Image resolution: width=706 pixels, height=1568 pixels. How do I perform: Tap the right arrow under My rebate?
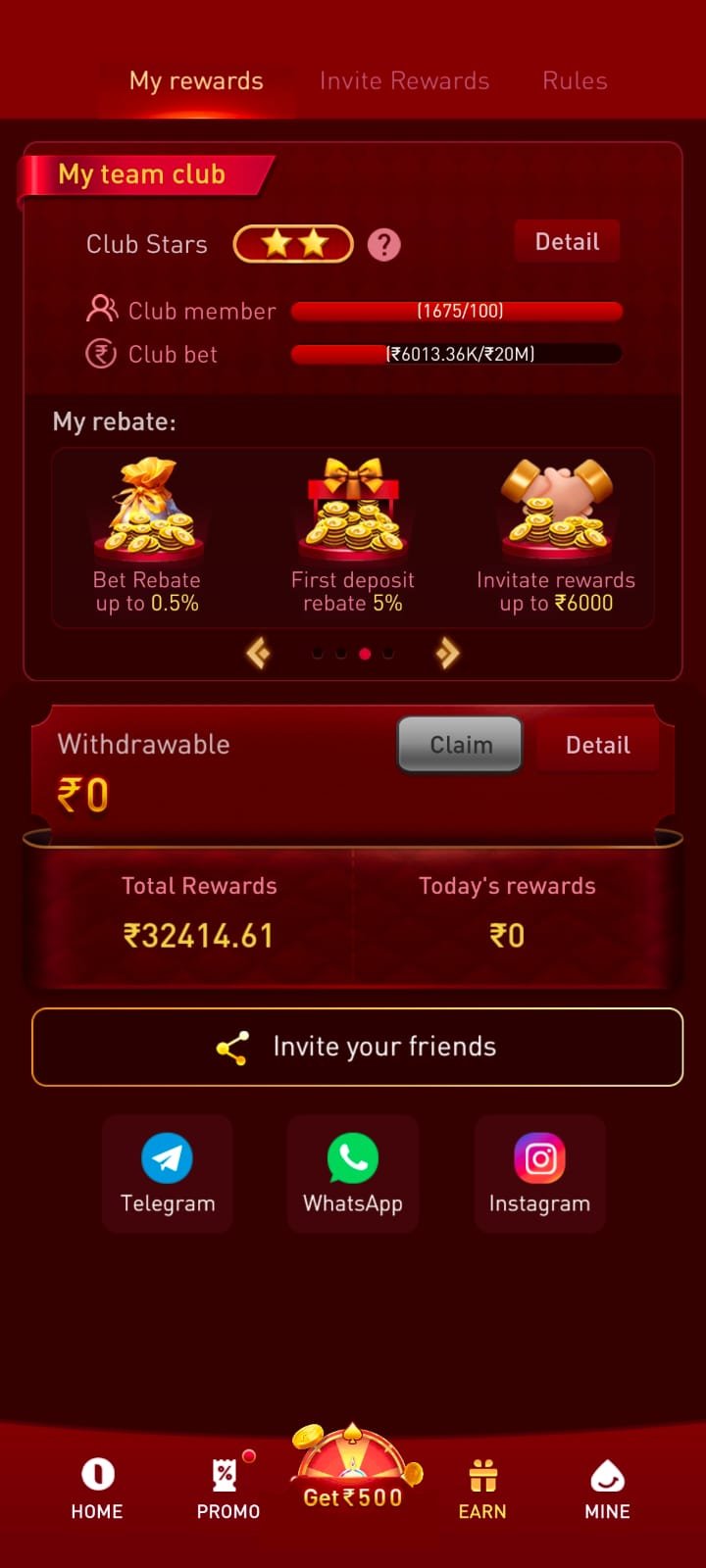[x=447, y=653]
